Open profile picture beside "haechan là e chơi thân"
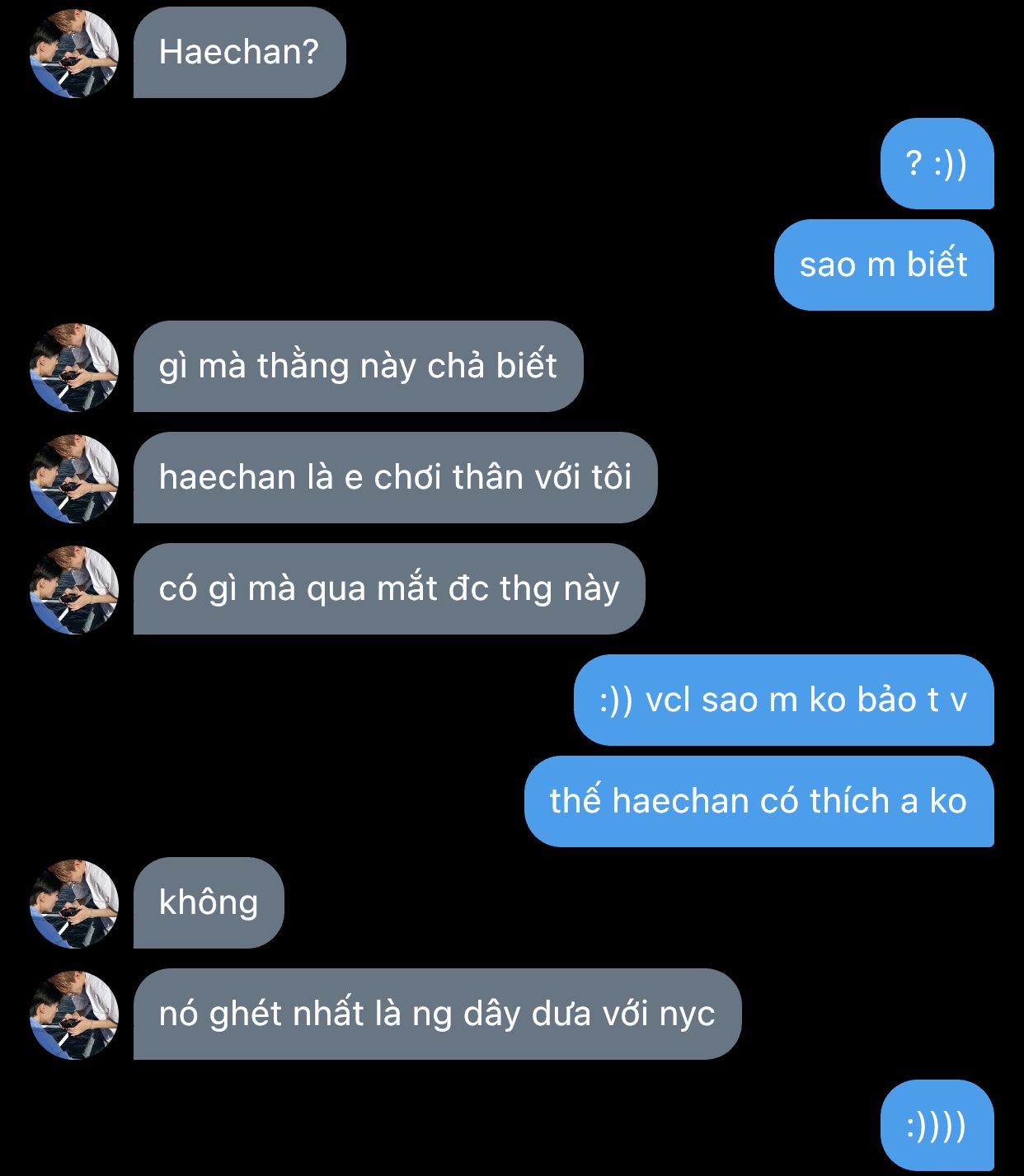 (74, 479)
